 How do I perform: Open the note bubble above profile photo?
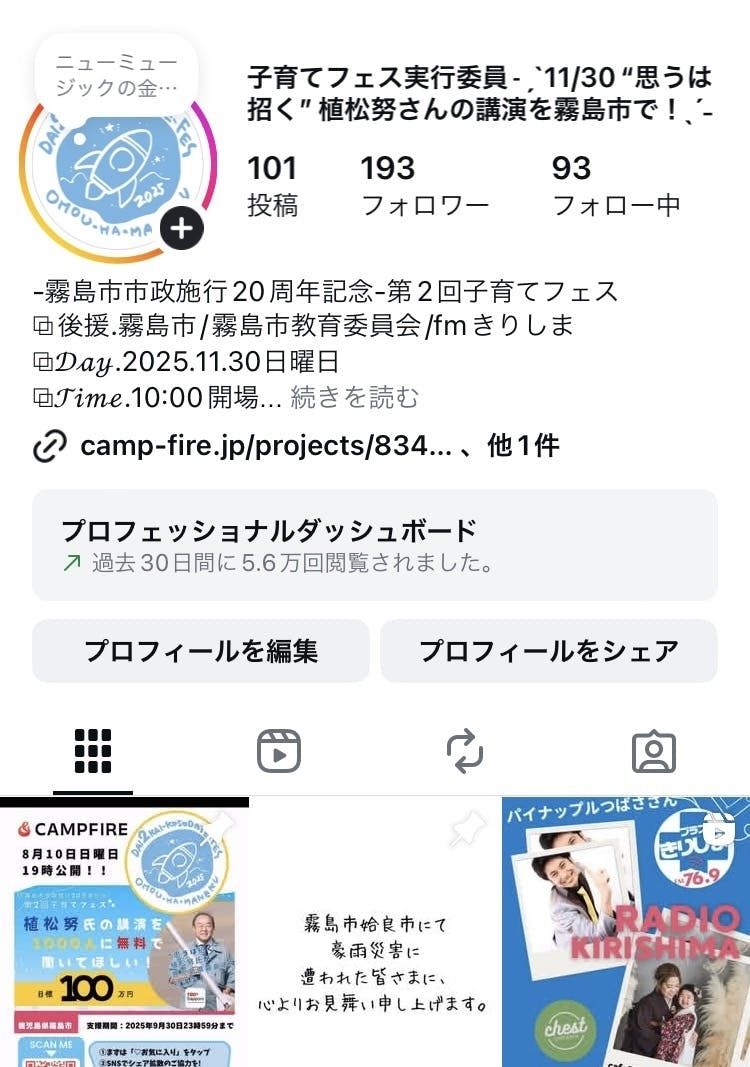point(116,75)
